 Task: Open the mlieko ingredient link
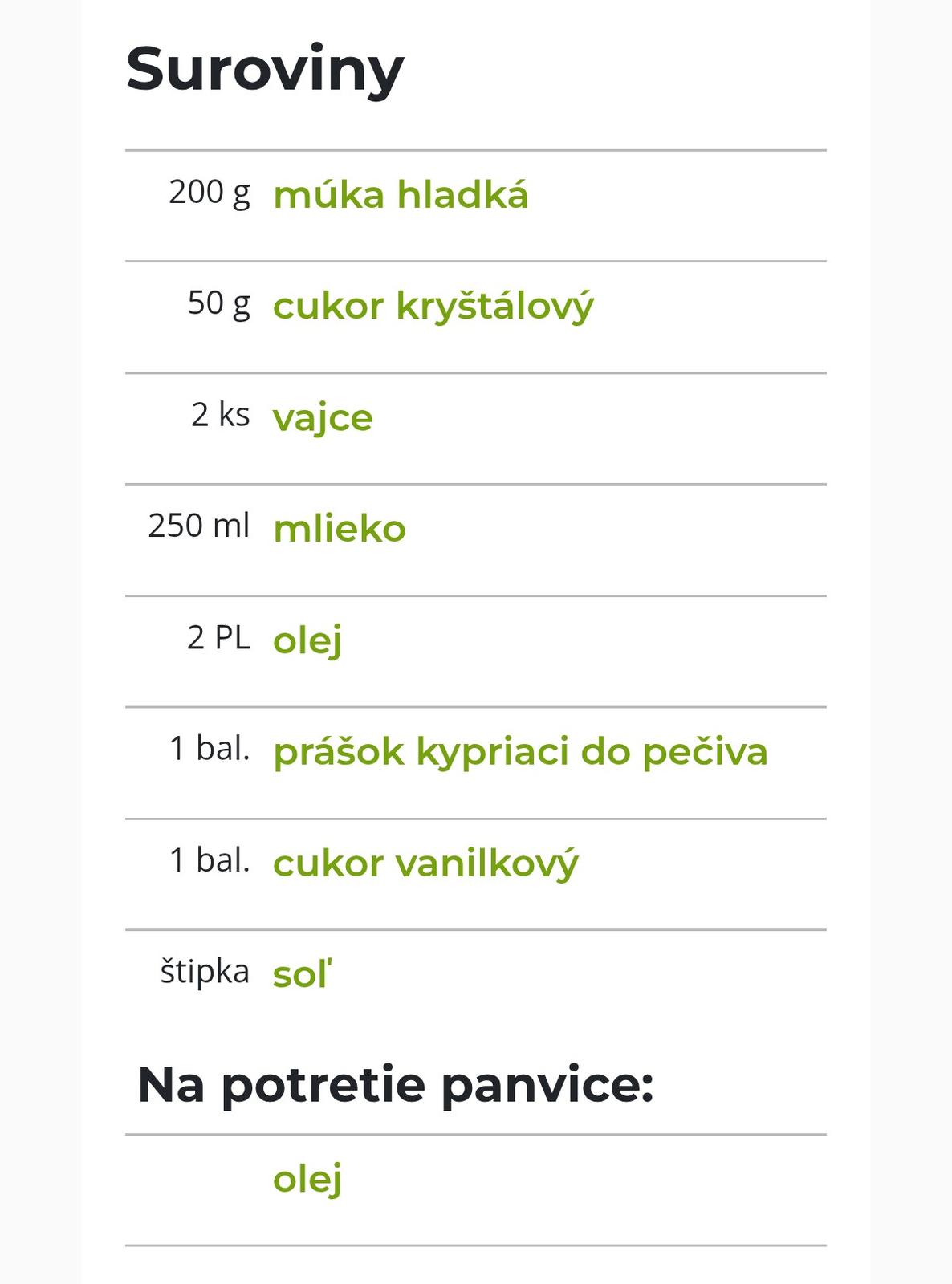340,529
